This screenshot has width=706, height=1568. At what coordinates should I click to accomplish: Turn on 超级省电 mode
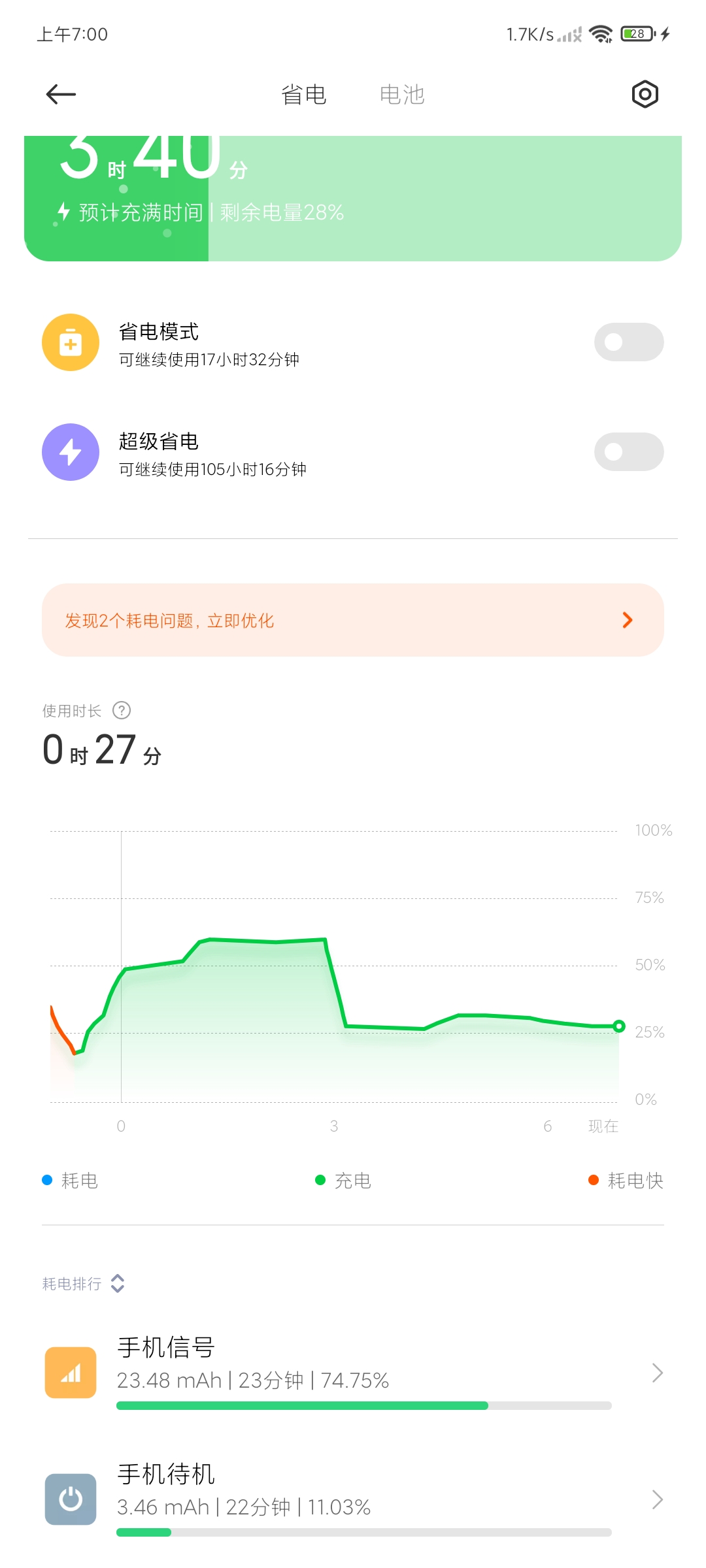[628, 451]
